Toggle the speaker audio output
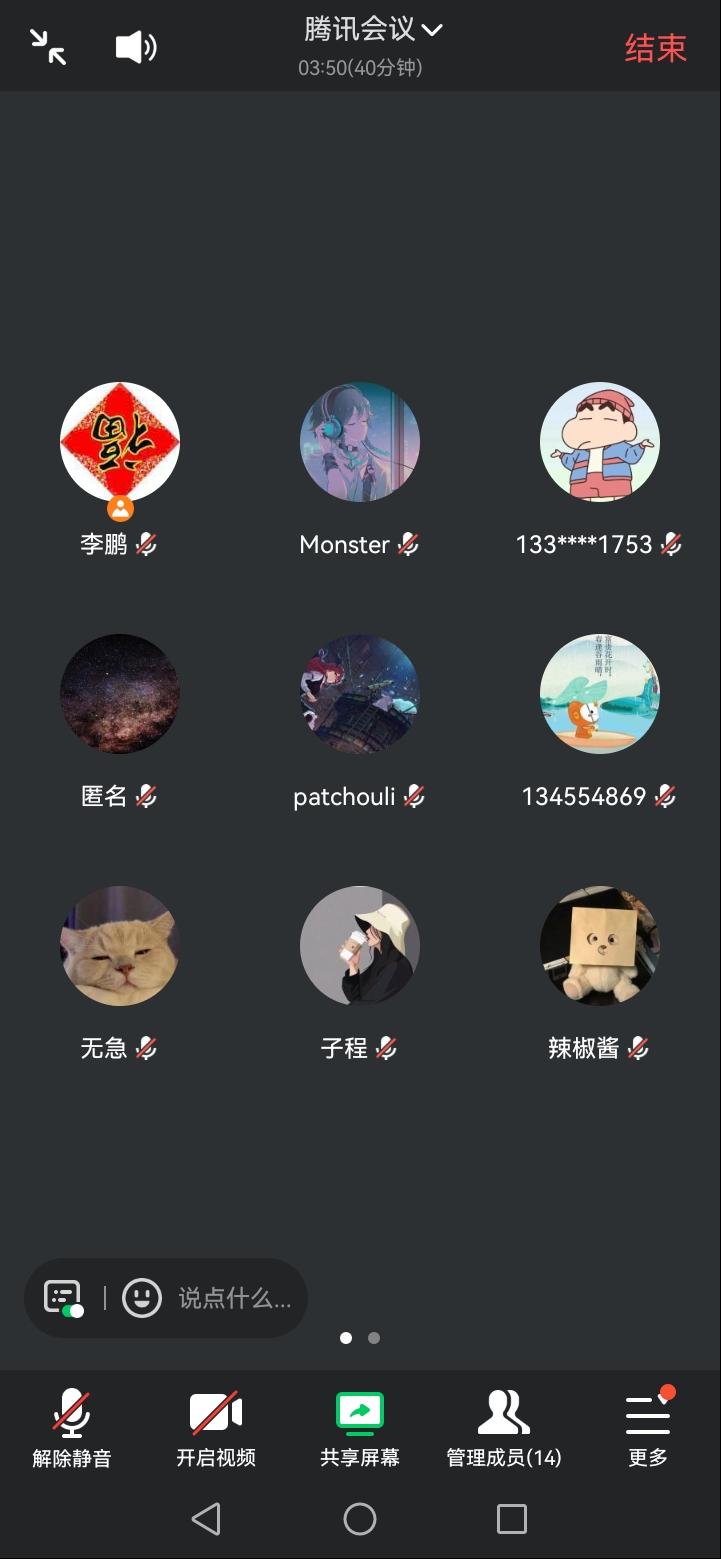This screenshot has width=721, height=1559. tap(136, 47)
